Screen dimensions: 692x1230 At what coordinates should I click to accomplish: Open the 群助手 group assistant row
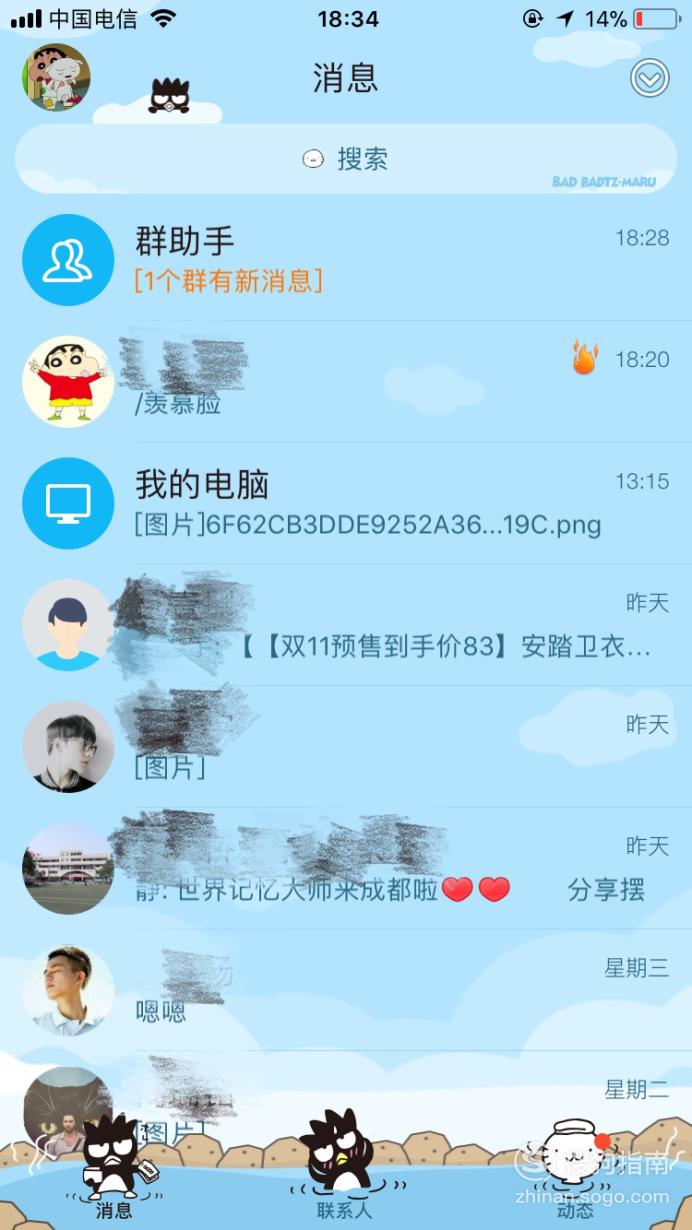[x=346, y=260]
